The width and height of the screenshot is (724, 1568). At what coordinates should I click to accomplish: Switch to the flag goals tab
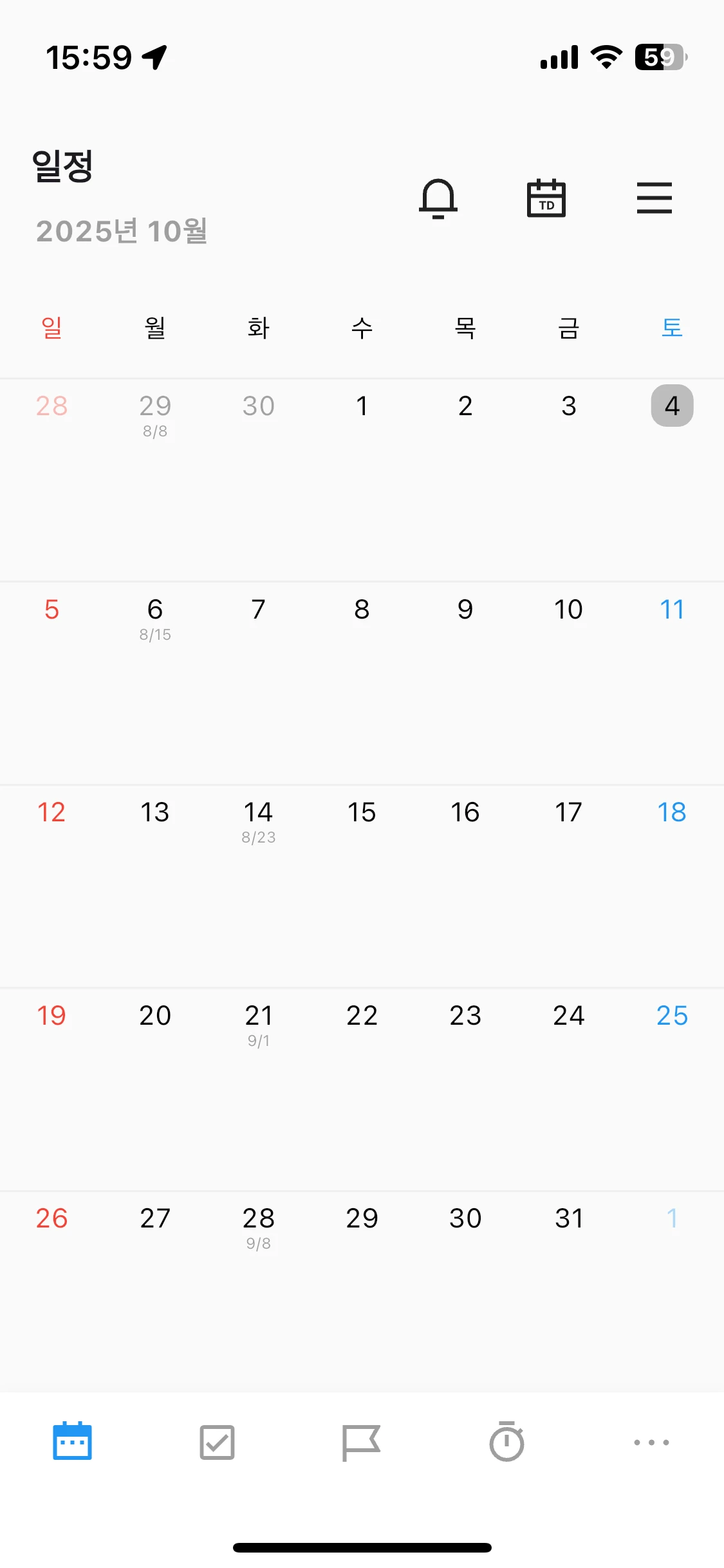click(x=361, y=1442)
